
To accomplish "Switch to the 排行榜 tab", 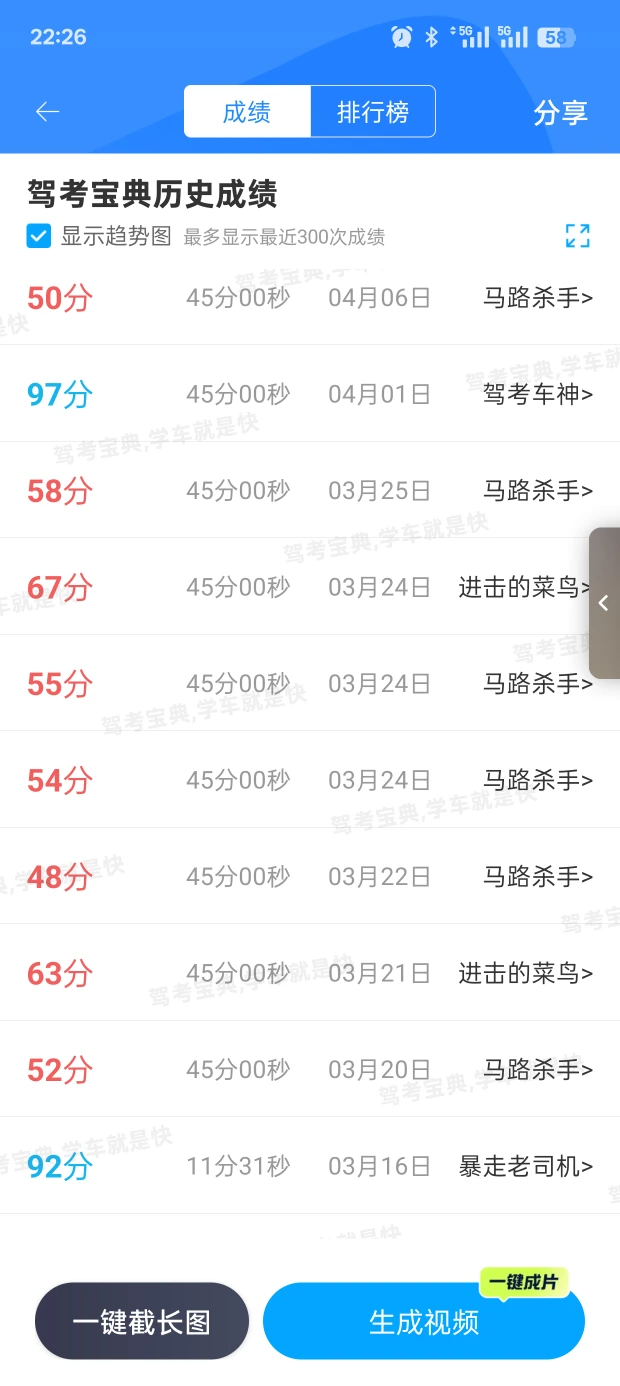I will tap(373, 112).
